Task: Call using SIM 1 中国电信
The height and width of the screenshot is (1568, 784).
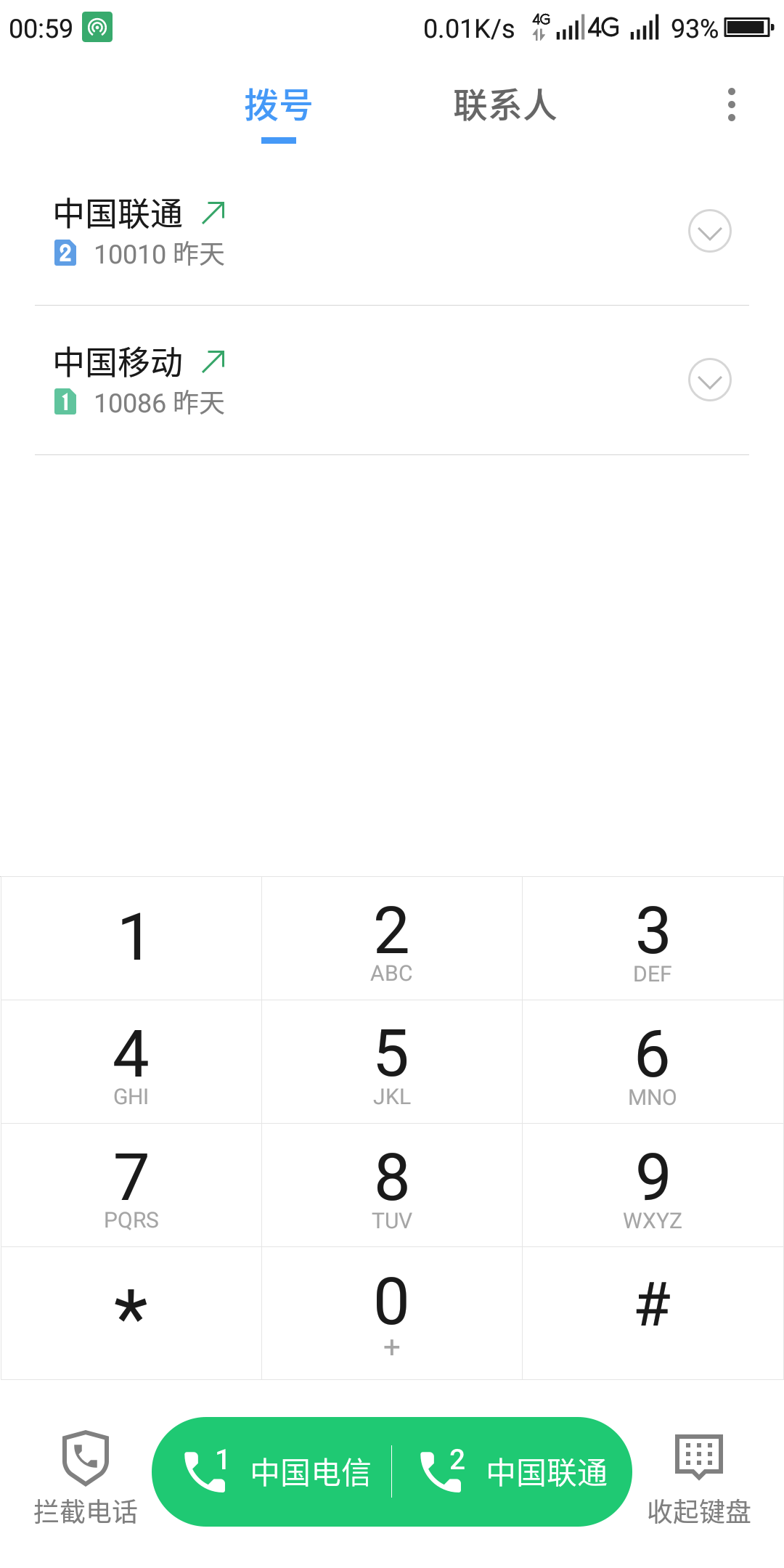Action: pyautogui.click(x=276, y=1472)
